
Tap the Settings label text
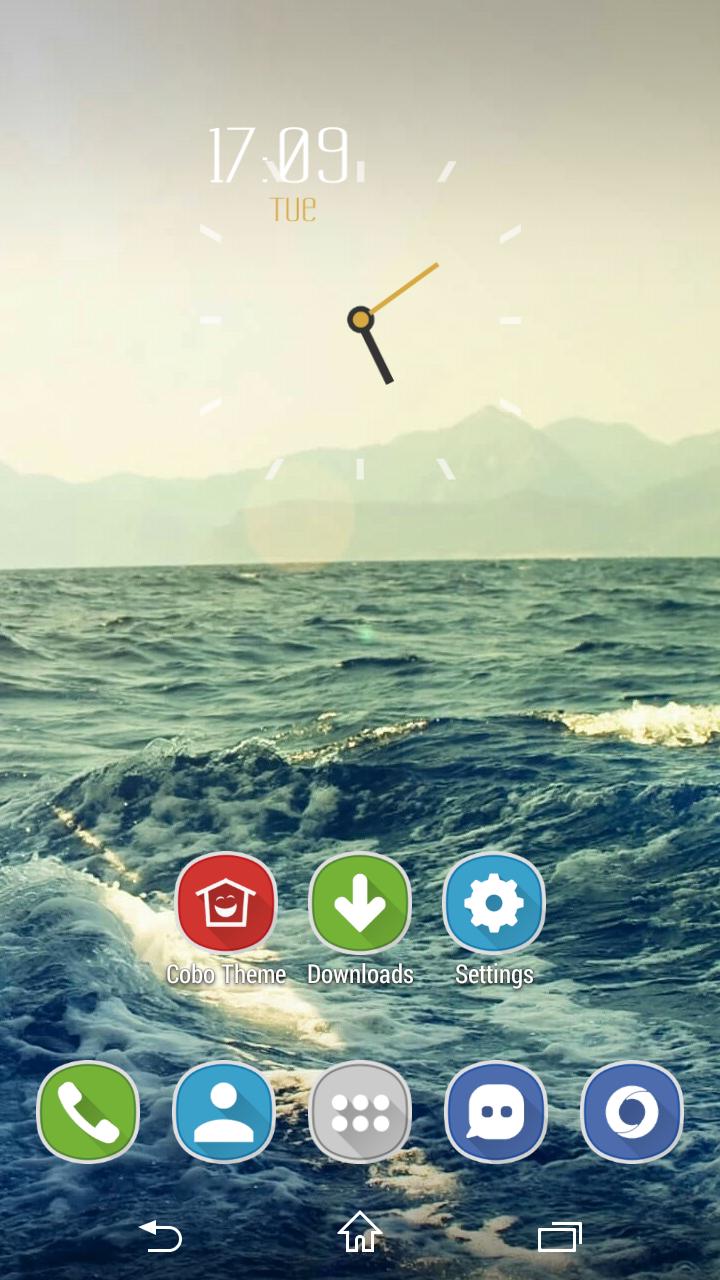(494, 973)
